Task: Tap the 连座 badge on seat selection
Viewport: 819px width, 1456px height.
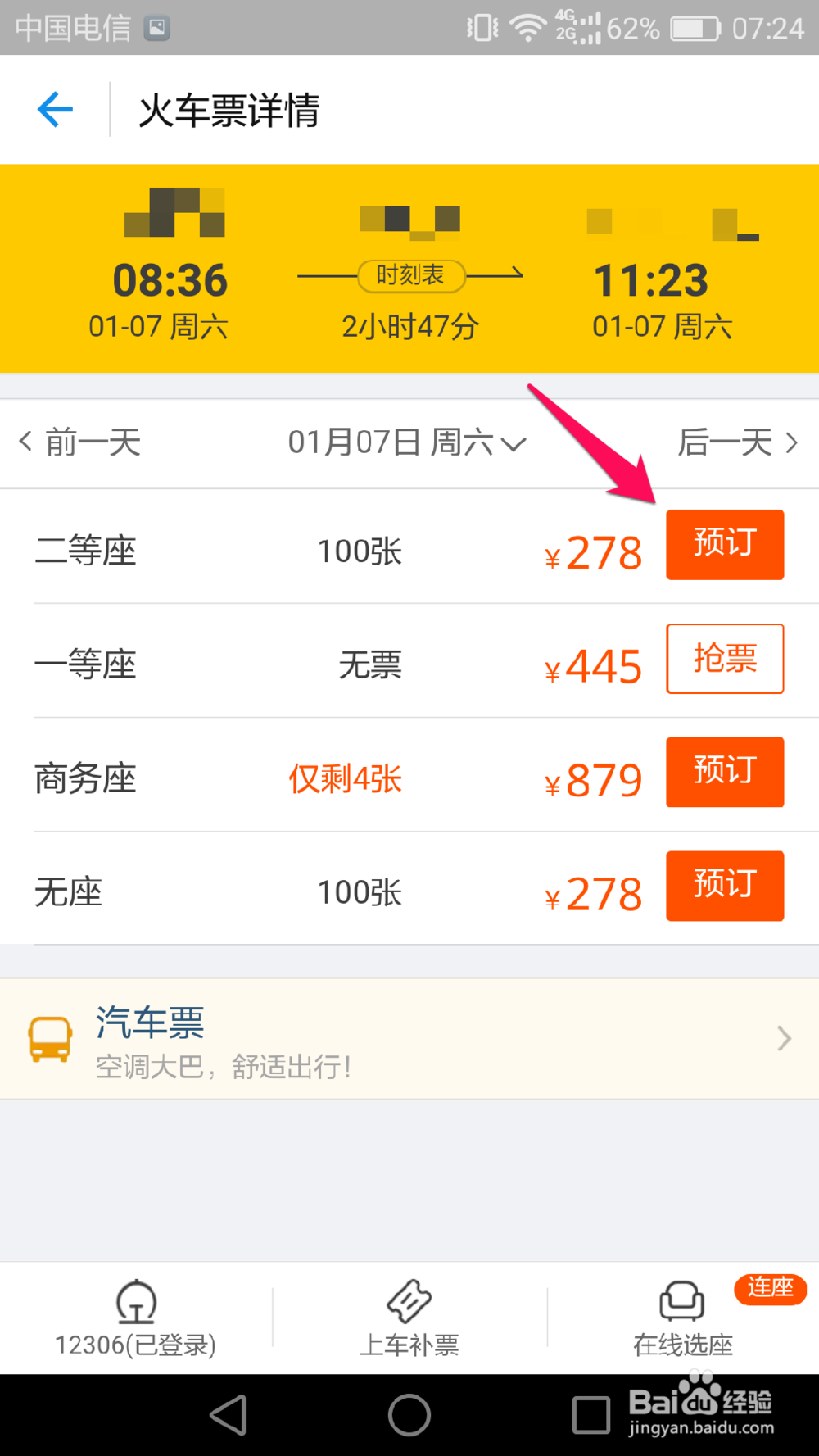Action: pyautogui.click(x=769, y=1290)
